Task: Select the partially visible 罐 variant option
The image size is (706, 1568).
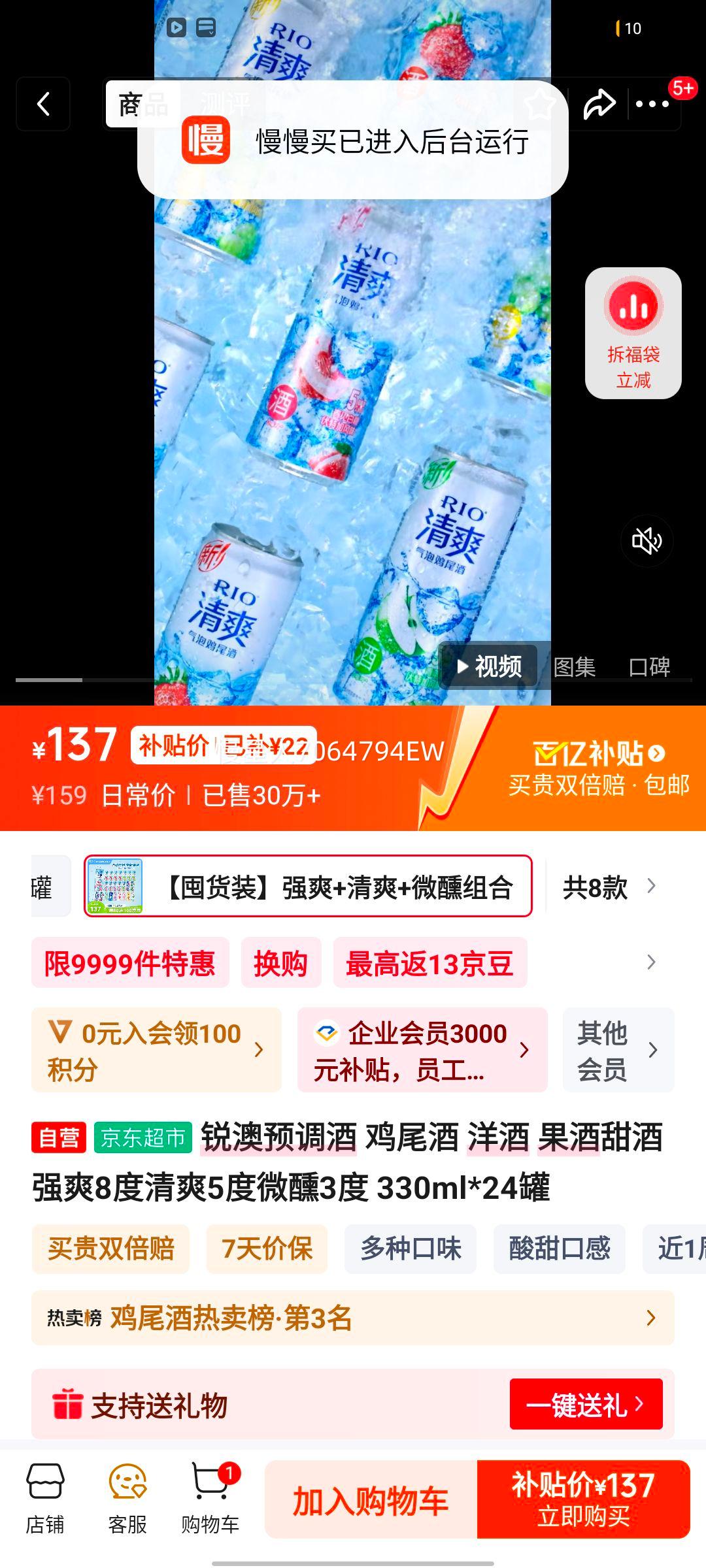Action: tap(43, 886)
